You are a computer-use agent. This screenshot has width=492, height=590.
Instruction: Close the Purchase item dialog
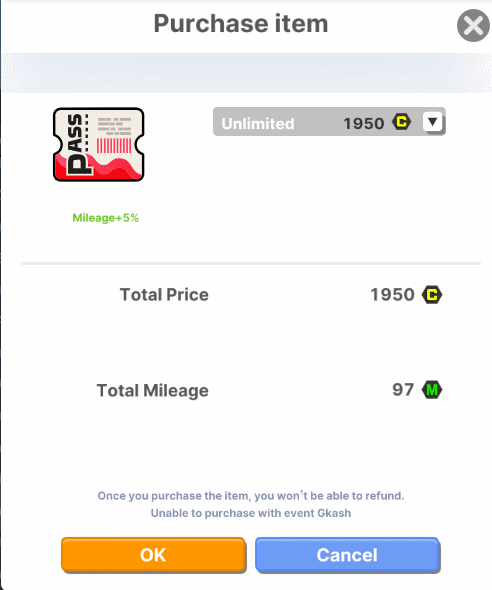coord(473,26)
